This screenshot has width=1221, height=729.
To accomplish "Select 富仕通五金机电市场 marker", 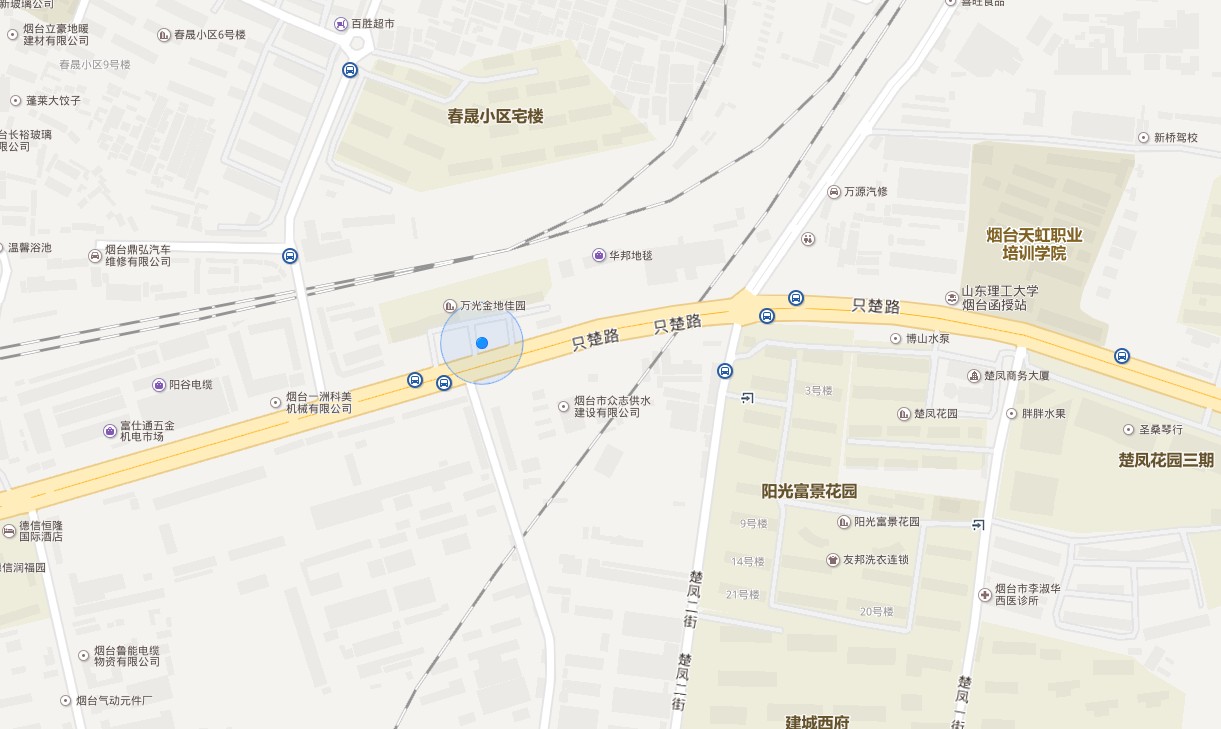I will pos(110,431).
